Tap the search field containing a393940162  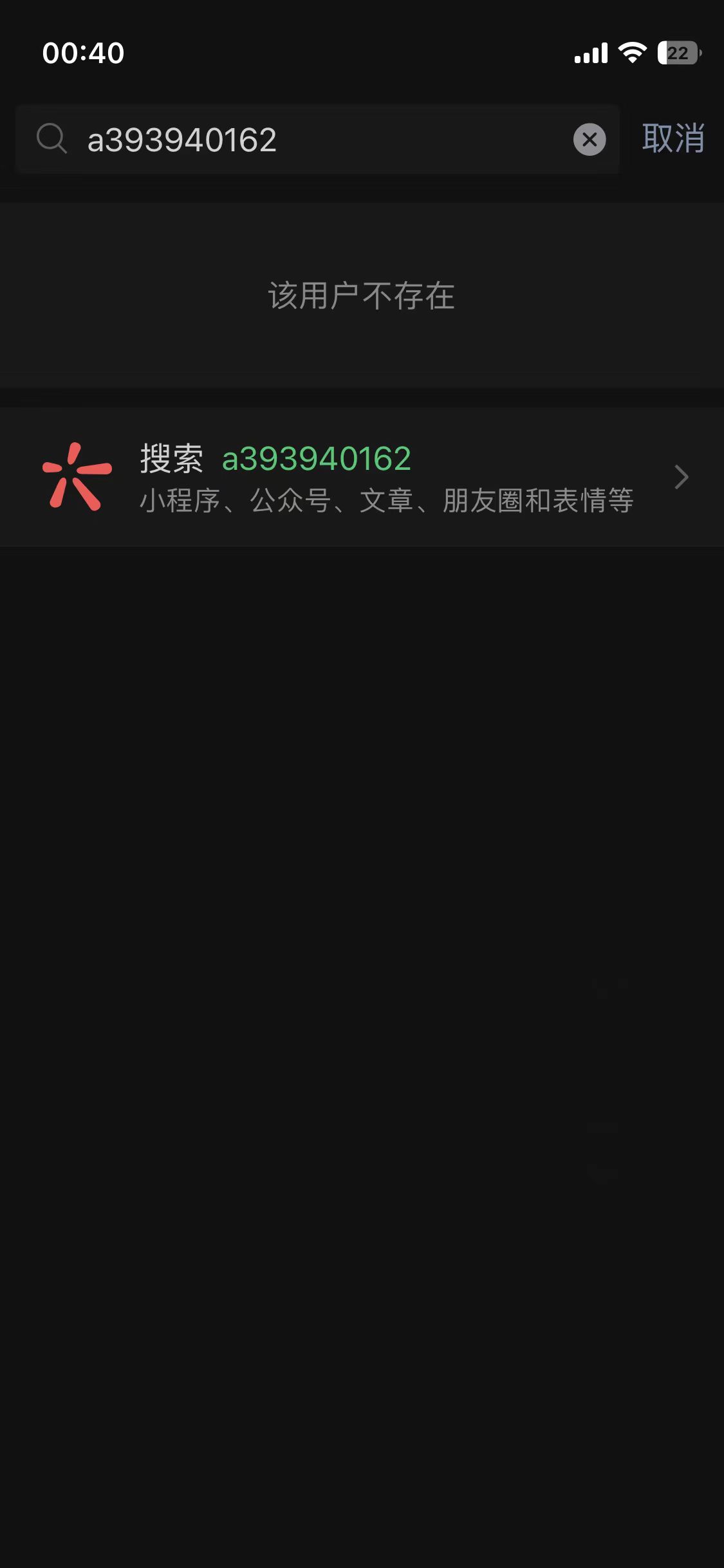pyautogui.click(x=309, y=140)
